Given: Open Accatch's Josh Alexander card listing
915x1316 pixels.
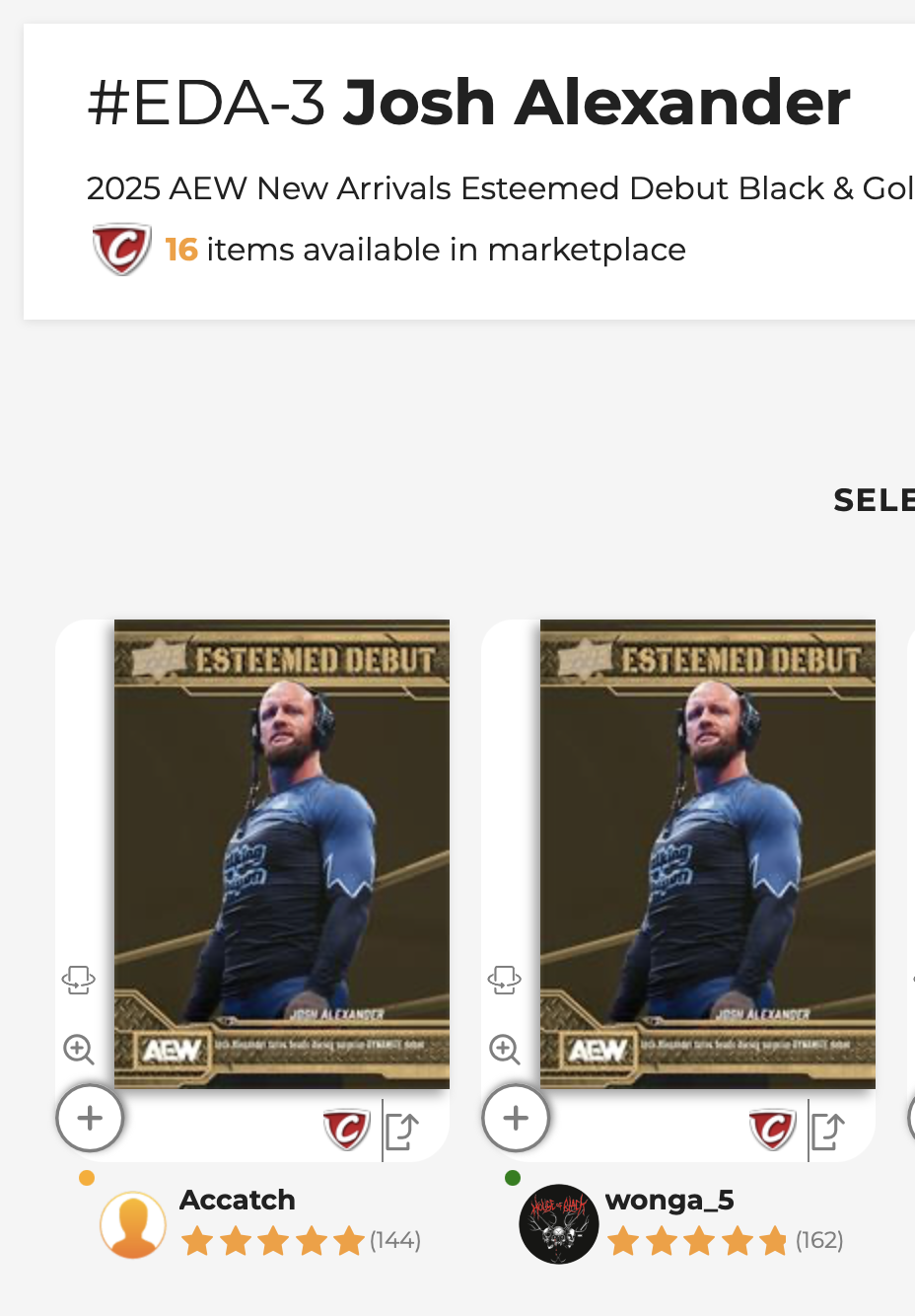Looking at the screenshot, I should [281, 853].
